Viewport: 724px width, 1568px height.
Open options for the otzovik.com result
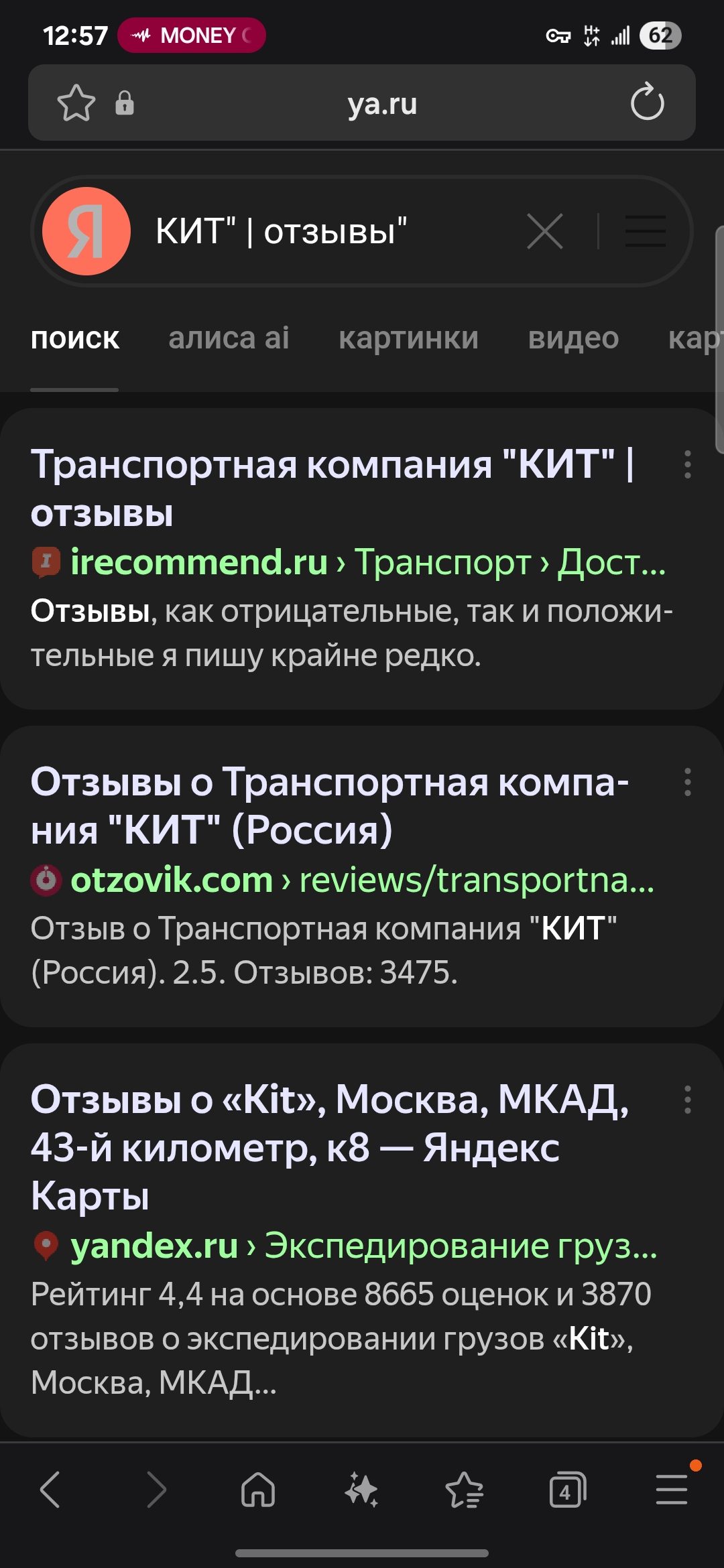point(687,782)
